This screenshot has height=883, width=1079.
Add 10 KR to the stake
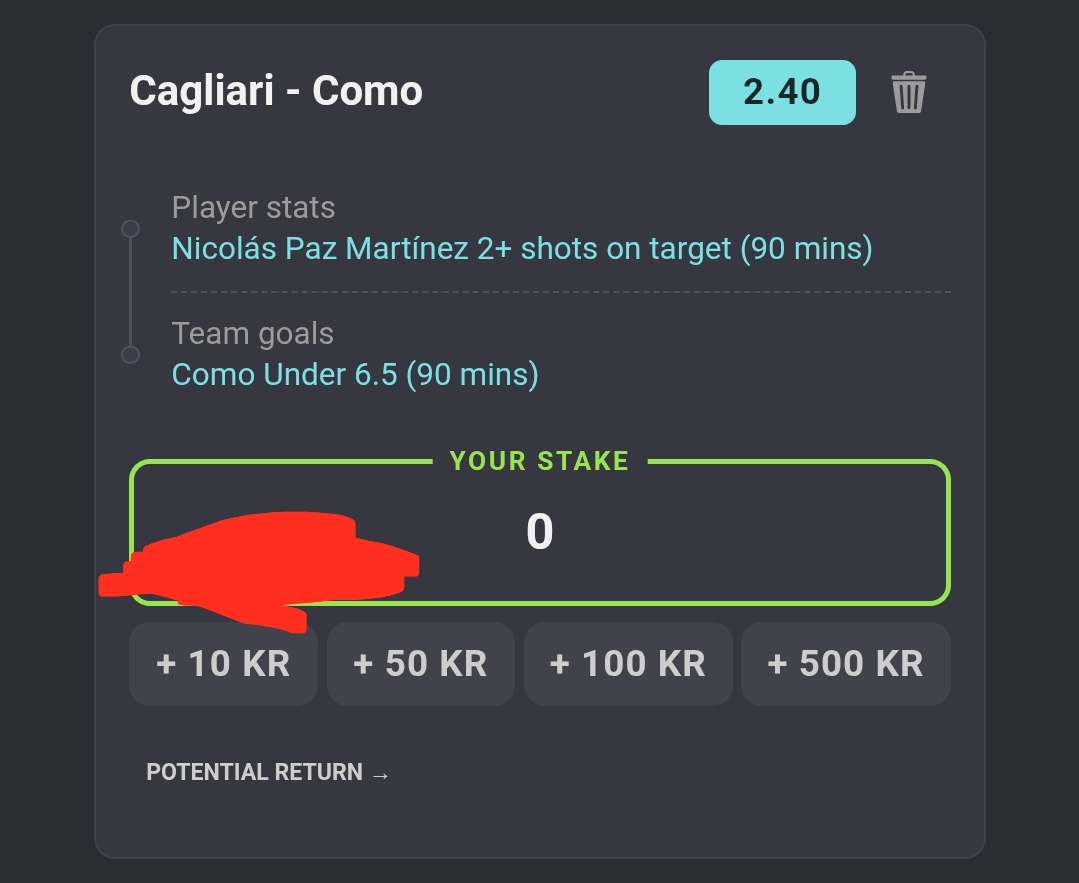[x=223, y=664]
